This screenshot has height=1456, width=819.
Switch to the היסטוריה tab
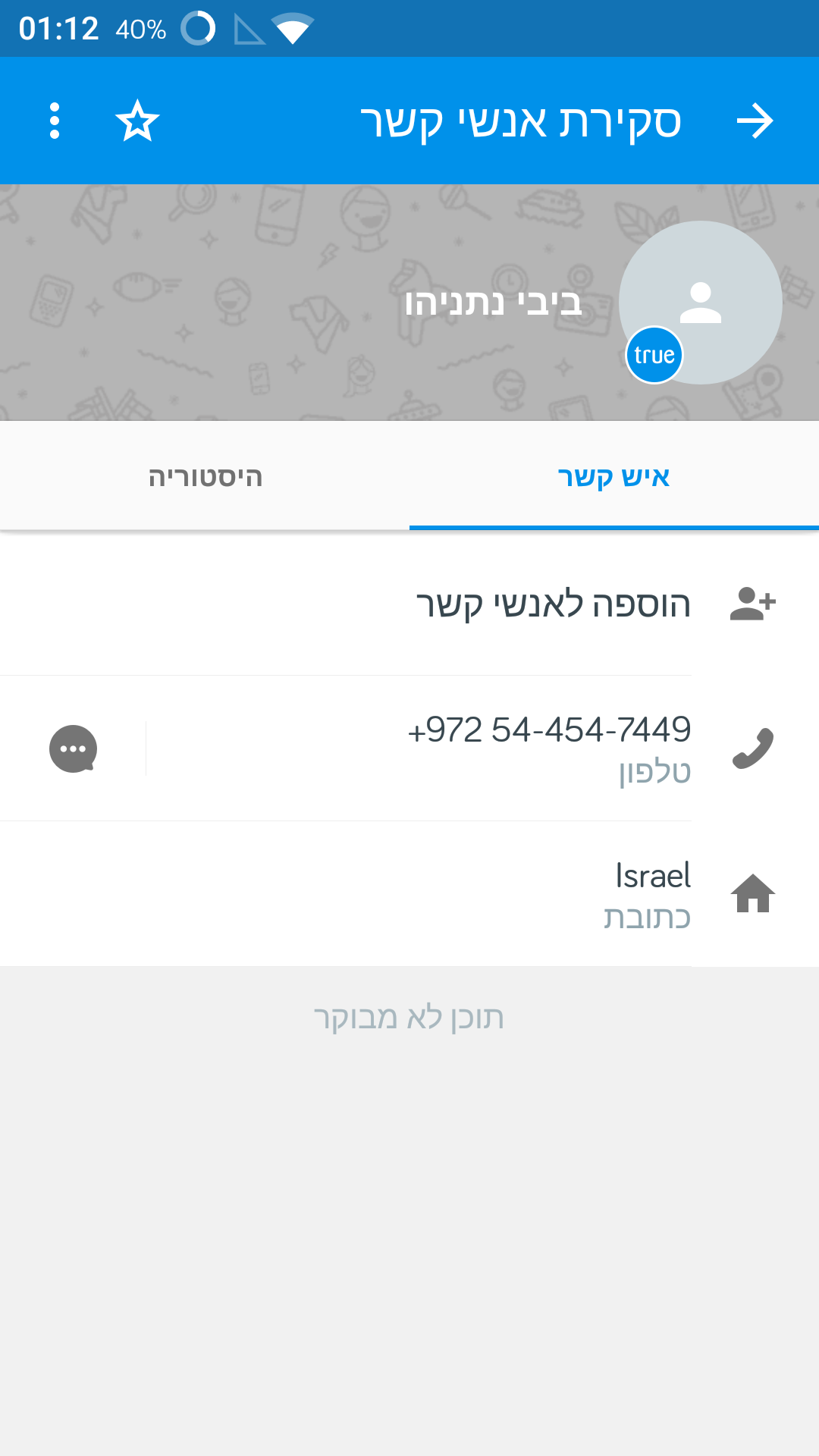point(205,477)
